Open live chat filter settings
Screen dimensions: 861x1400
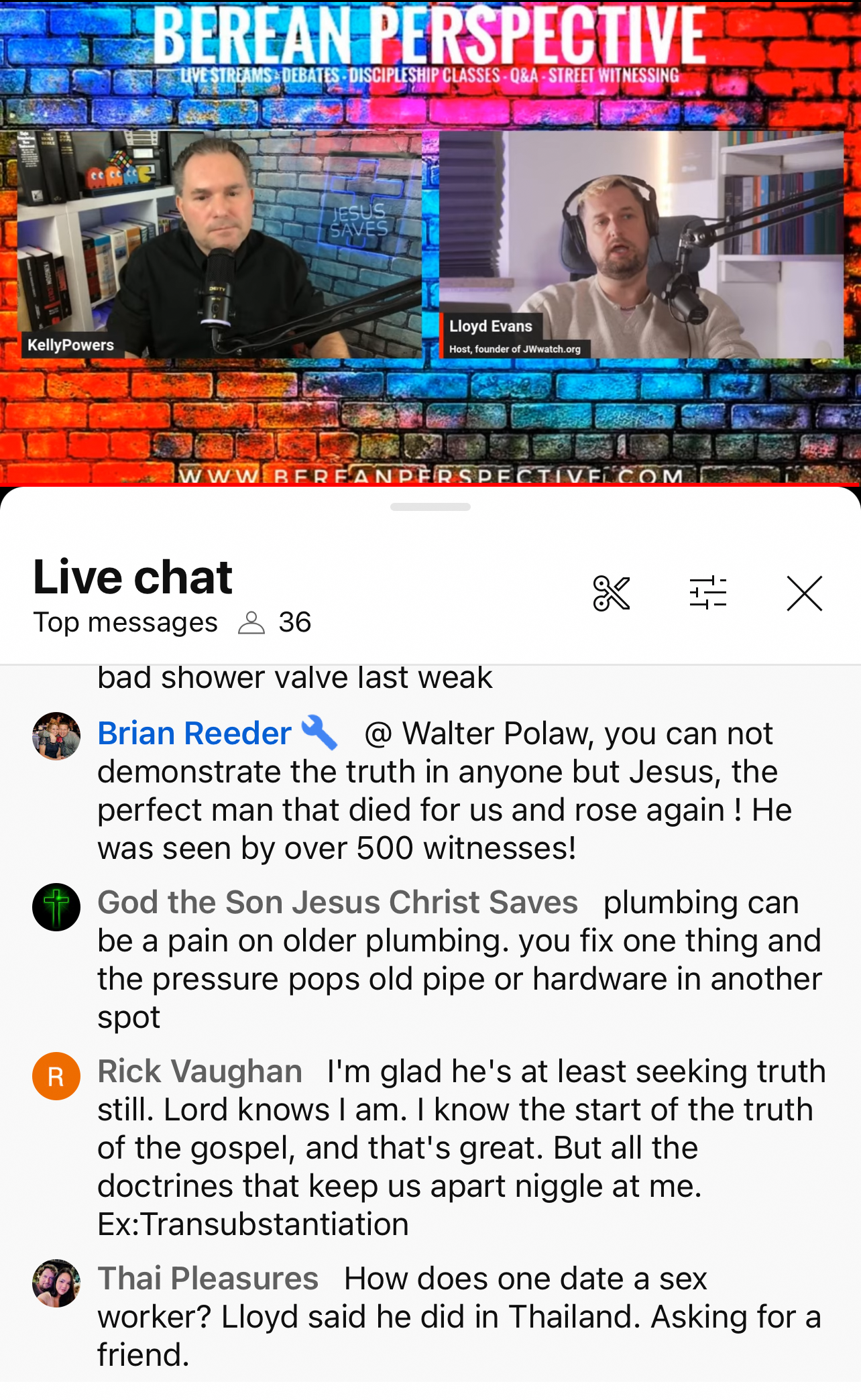tap(707, 593)
